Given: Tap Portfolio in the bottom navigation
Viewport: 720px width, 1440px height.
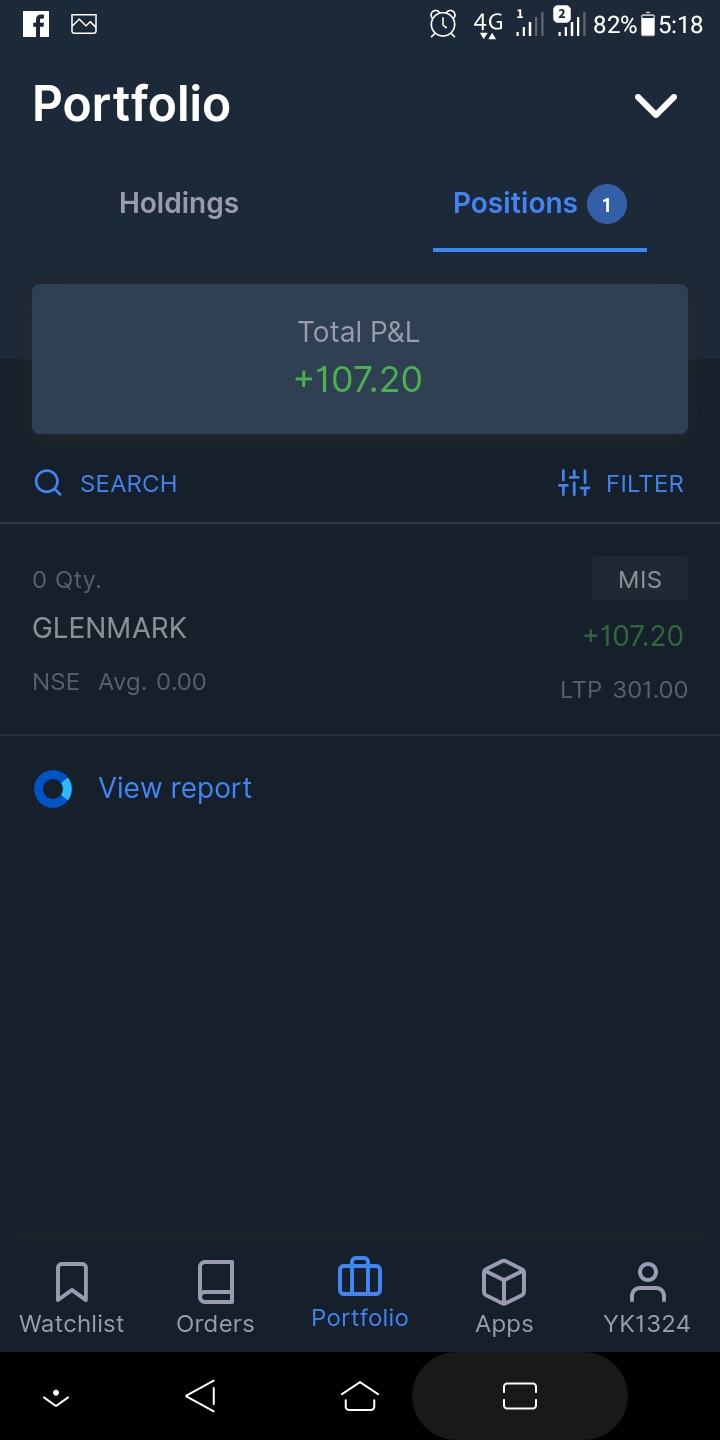Looking at the screenshot, I should click(x=360, y=1295).
